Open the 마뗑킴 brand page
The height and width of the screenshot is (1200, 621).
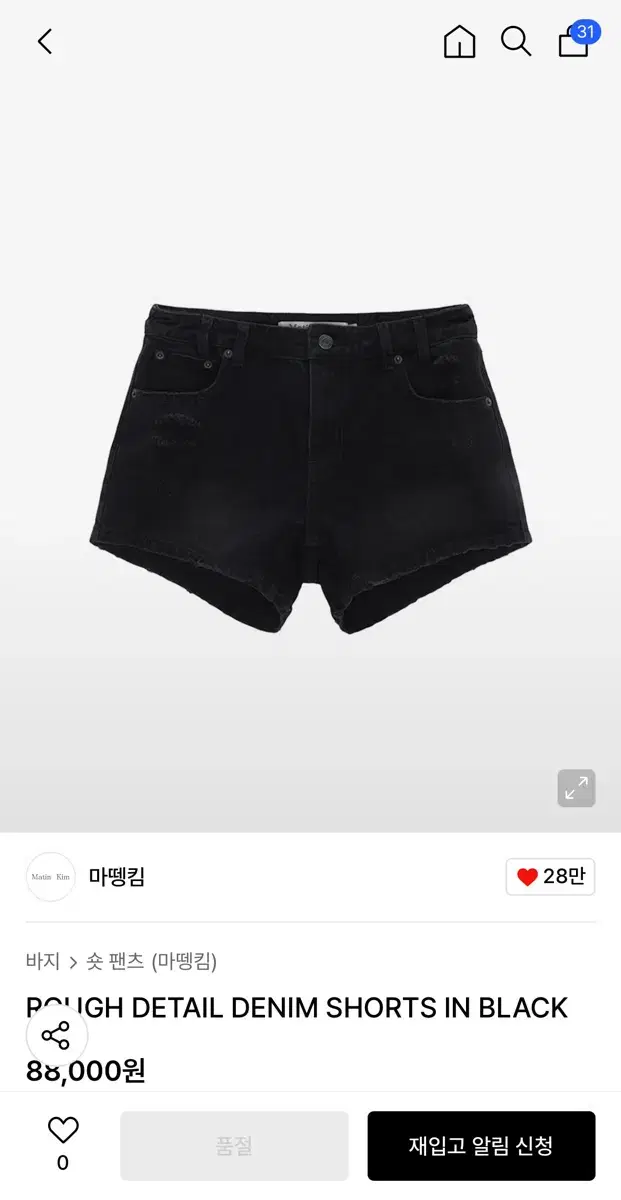point(116,877)
